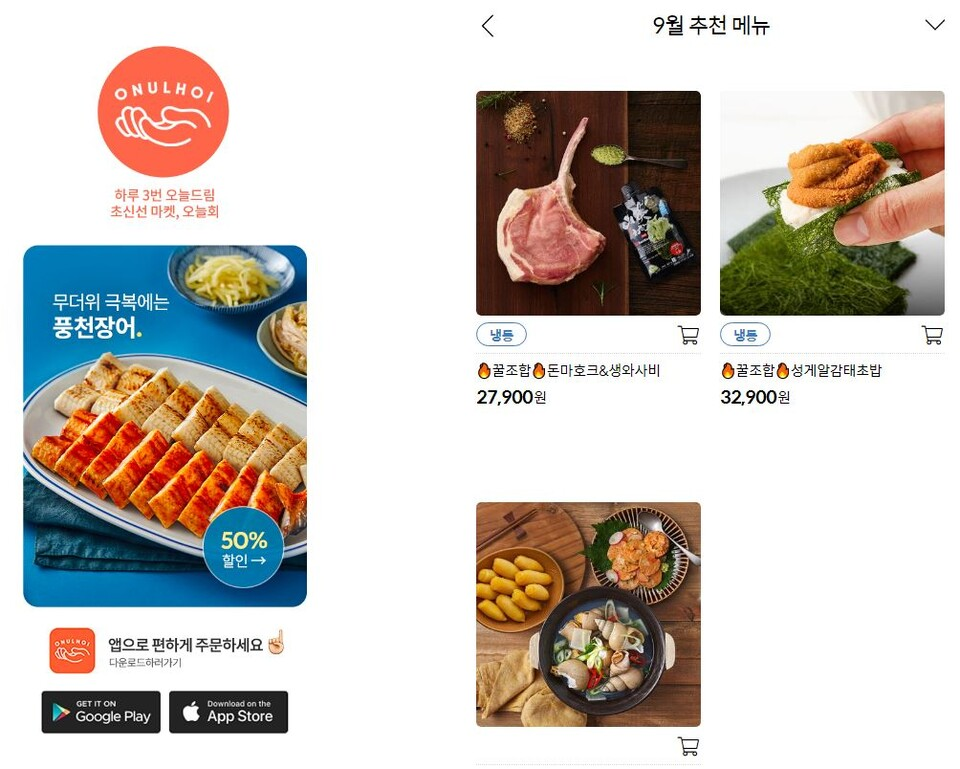
Task: Add the hot pot dish to cart
Action: point(688,746)
